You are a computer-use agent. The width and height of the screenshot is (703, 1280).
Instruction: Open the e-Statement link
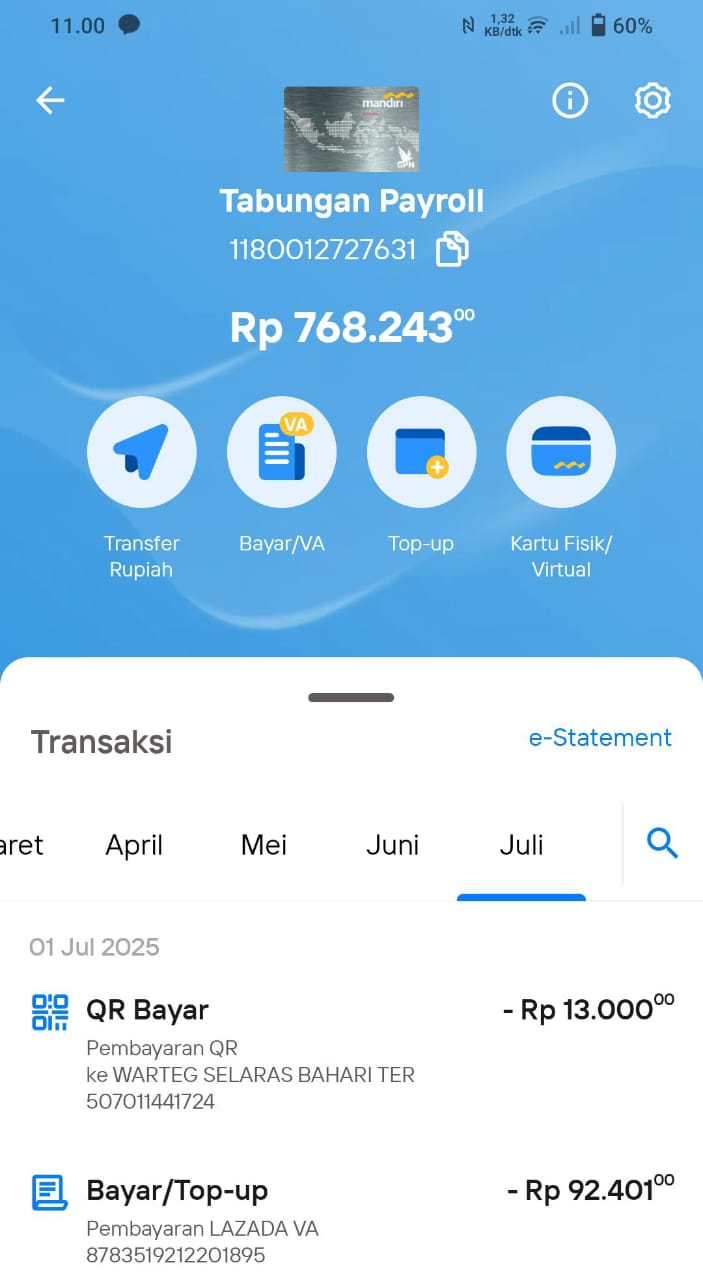click(600, 738)
